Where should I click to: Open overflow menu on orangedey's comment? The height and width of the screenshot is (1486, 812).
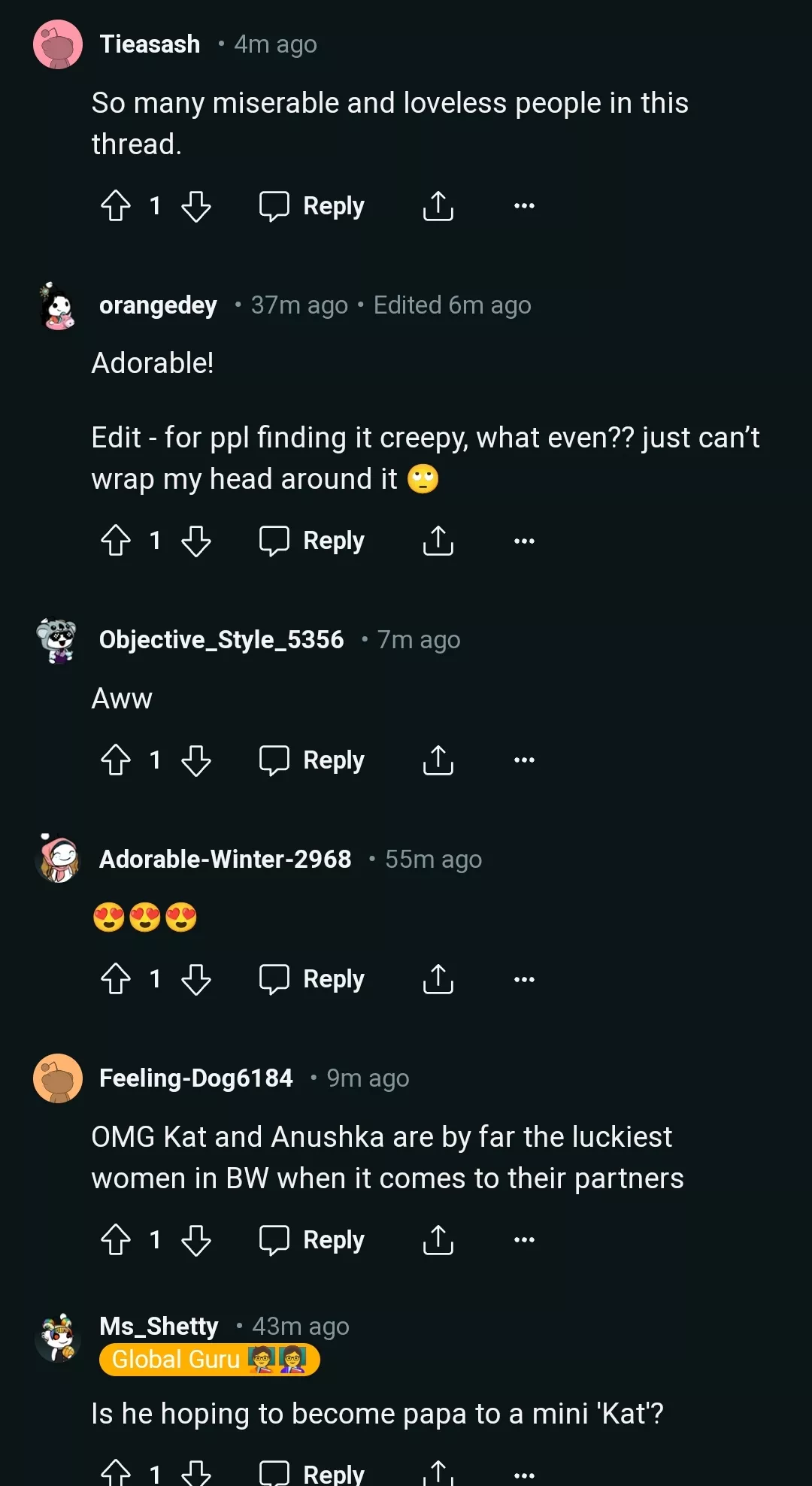pyautogui.click(x=524, y=541)
